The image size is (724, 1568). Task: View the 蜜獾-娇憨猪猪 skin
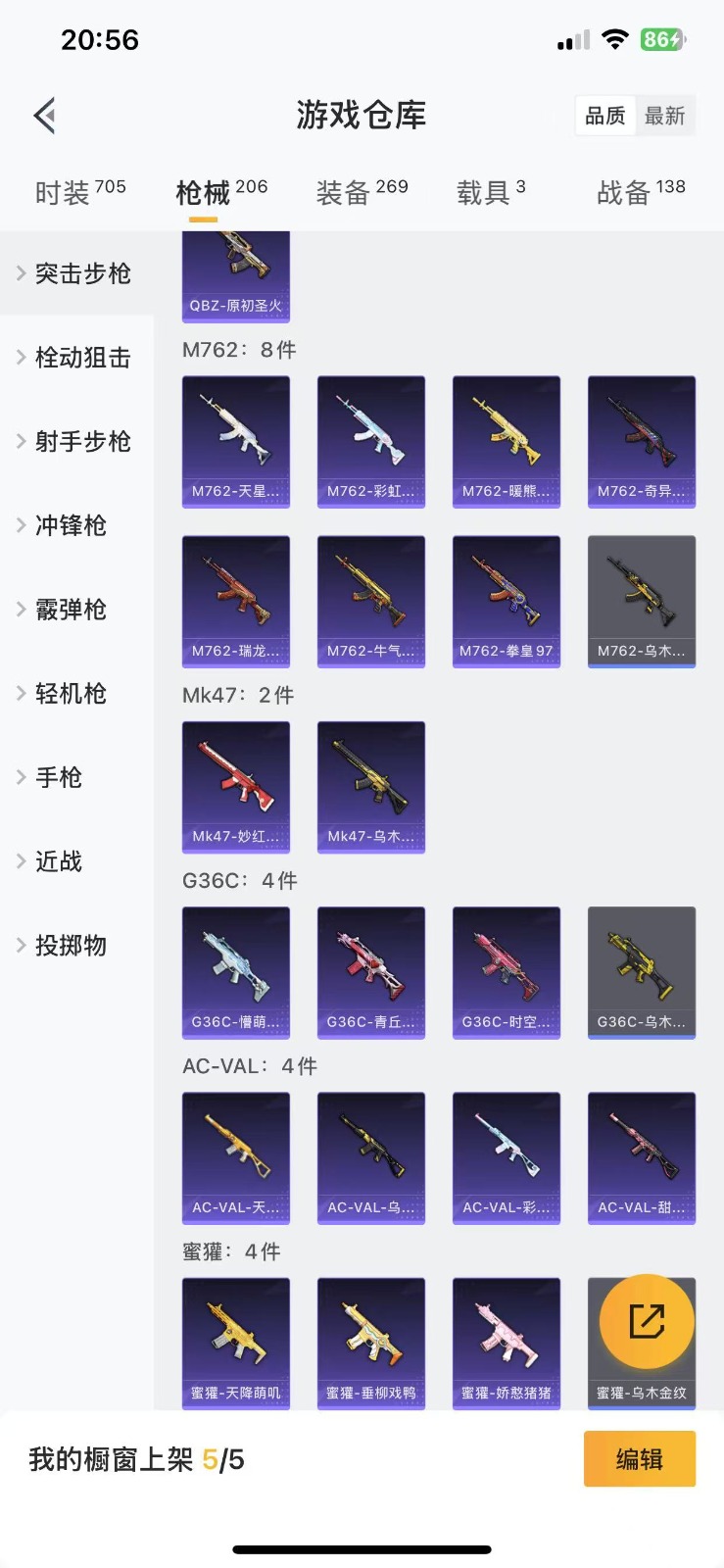pyautogui.click(x=506, y=1343)
